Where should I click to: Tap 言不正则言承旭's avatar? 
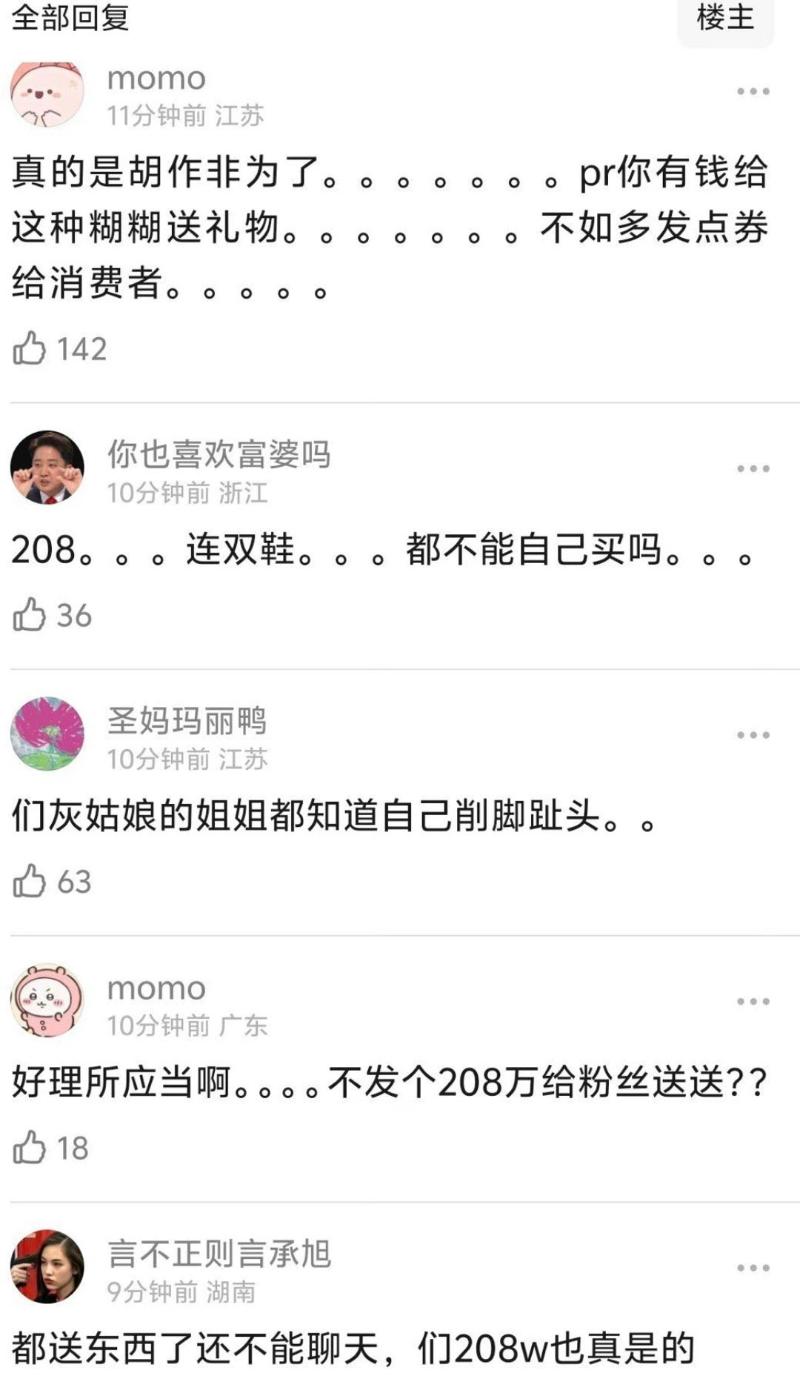click(x=47, y=1266)
